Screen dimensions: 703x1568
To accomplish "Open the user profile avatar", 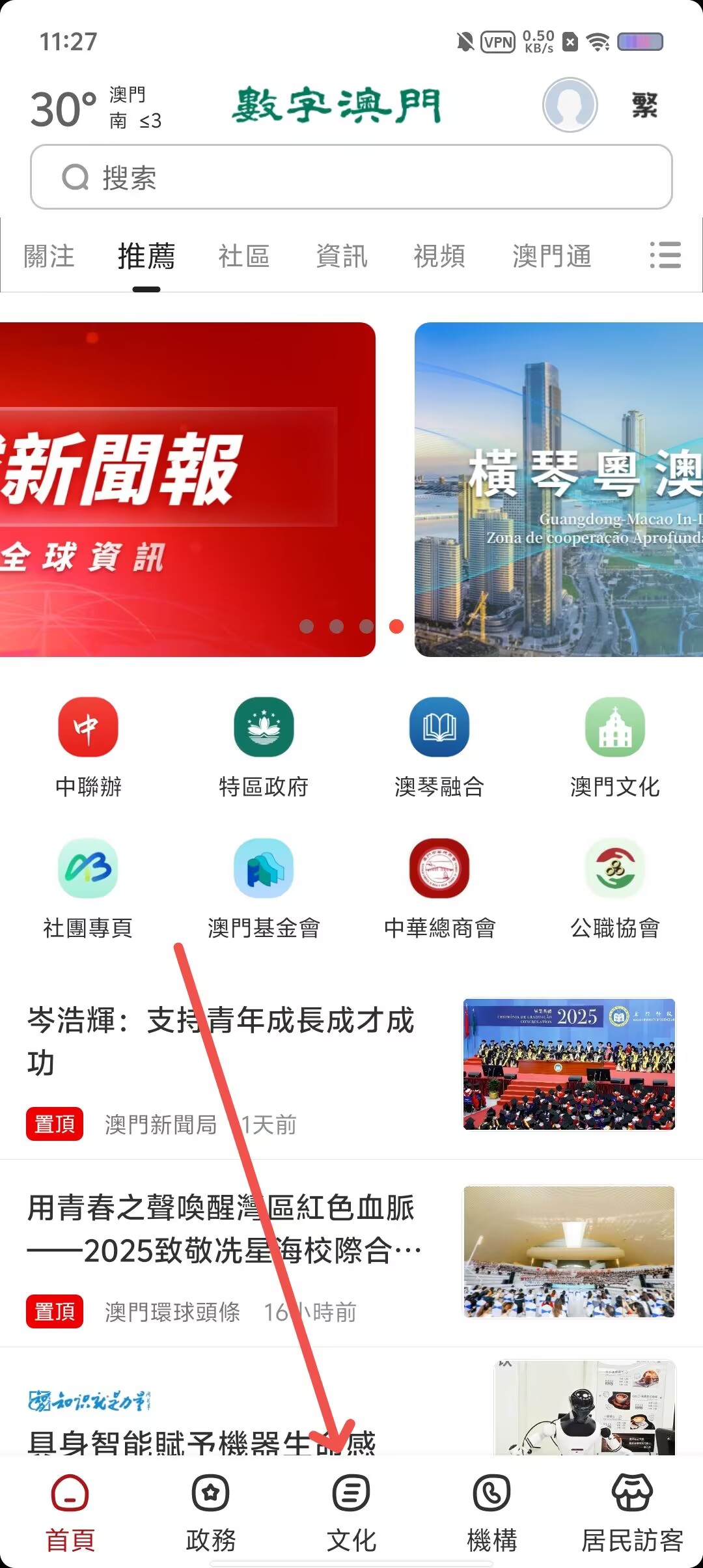I will 570,105.
